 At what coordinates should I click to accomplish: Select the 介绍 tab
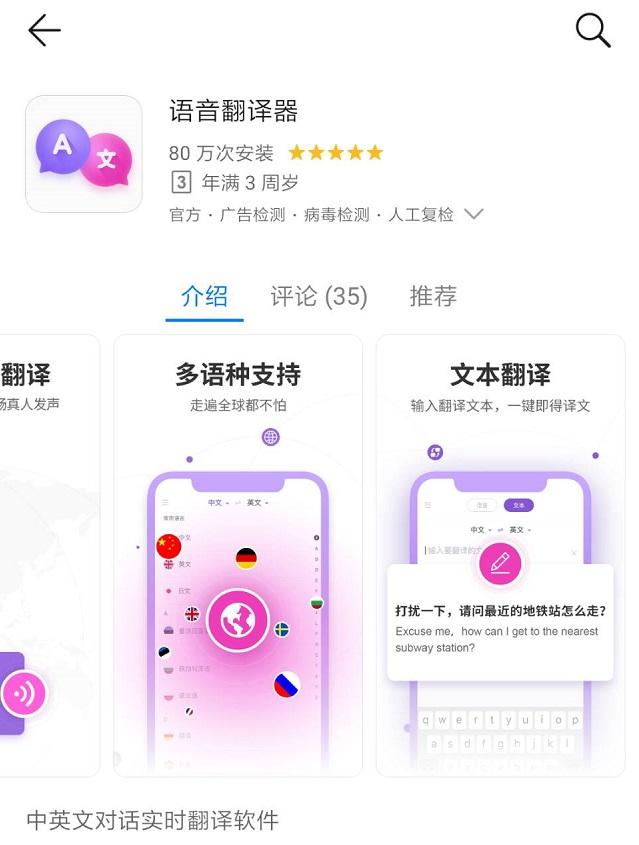[x=204, y=296]
